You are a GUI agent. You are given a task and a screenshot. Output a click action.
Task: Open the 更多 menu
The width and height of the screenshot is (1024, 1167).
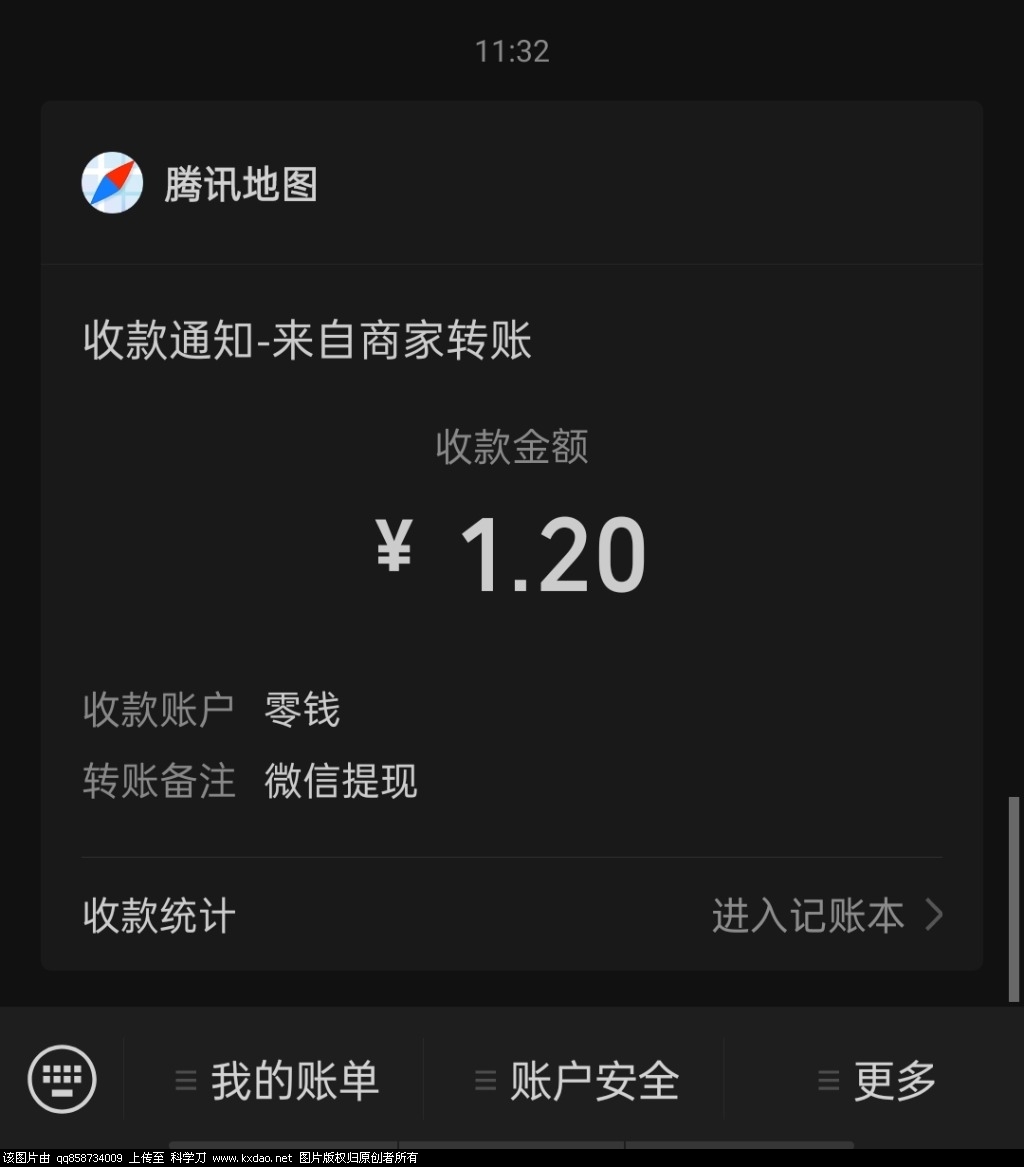[x=876, y=1081]
